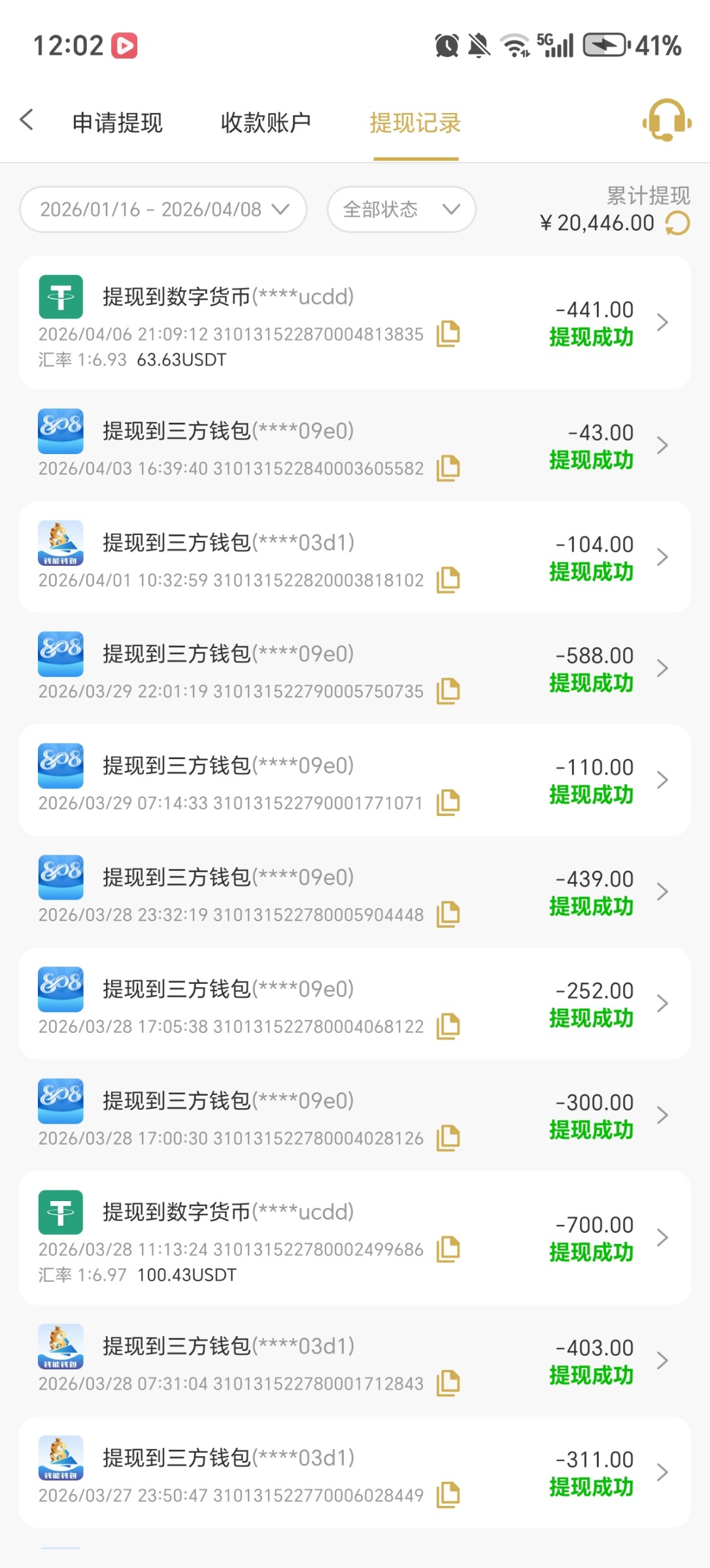This screenshot has height=1568, width=710.
Task: Expand the 全部状态 status filter
Action: coord(401,209)
